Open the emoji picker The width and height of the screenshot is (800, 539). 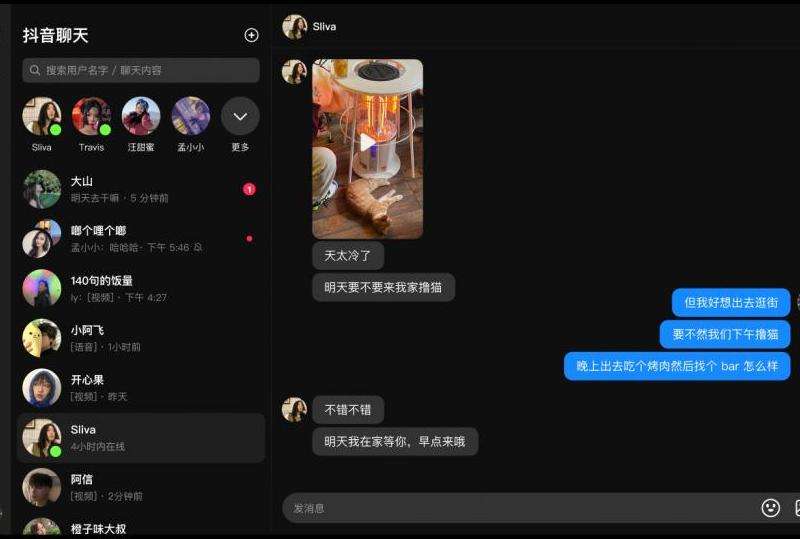coord(770,508)
